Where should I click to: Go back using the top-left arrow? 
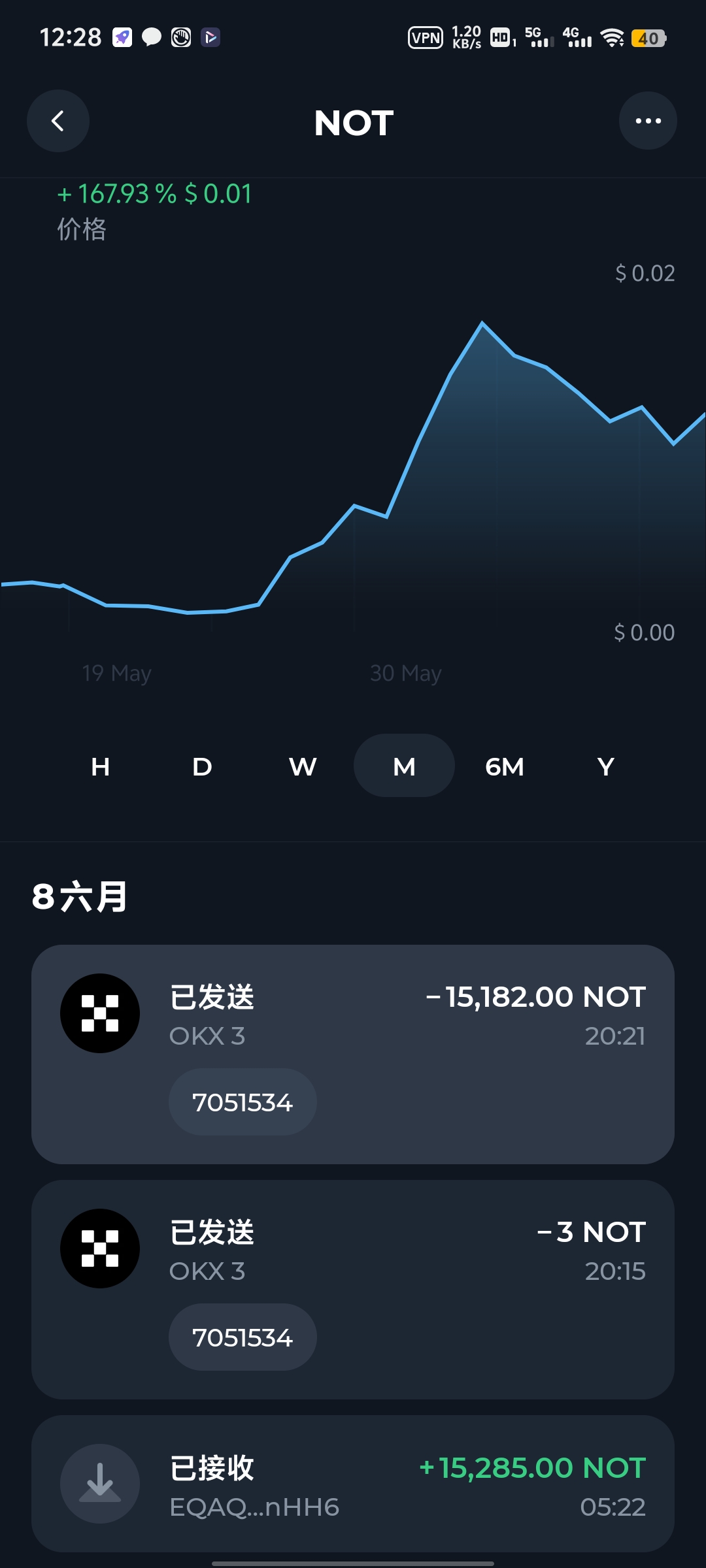pyautogui.click(x=58, y=121)
